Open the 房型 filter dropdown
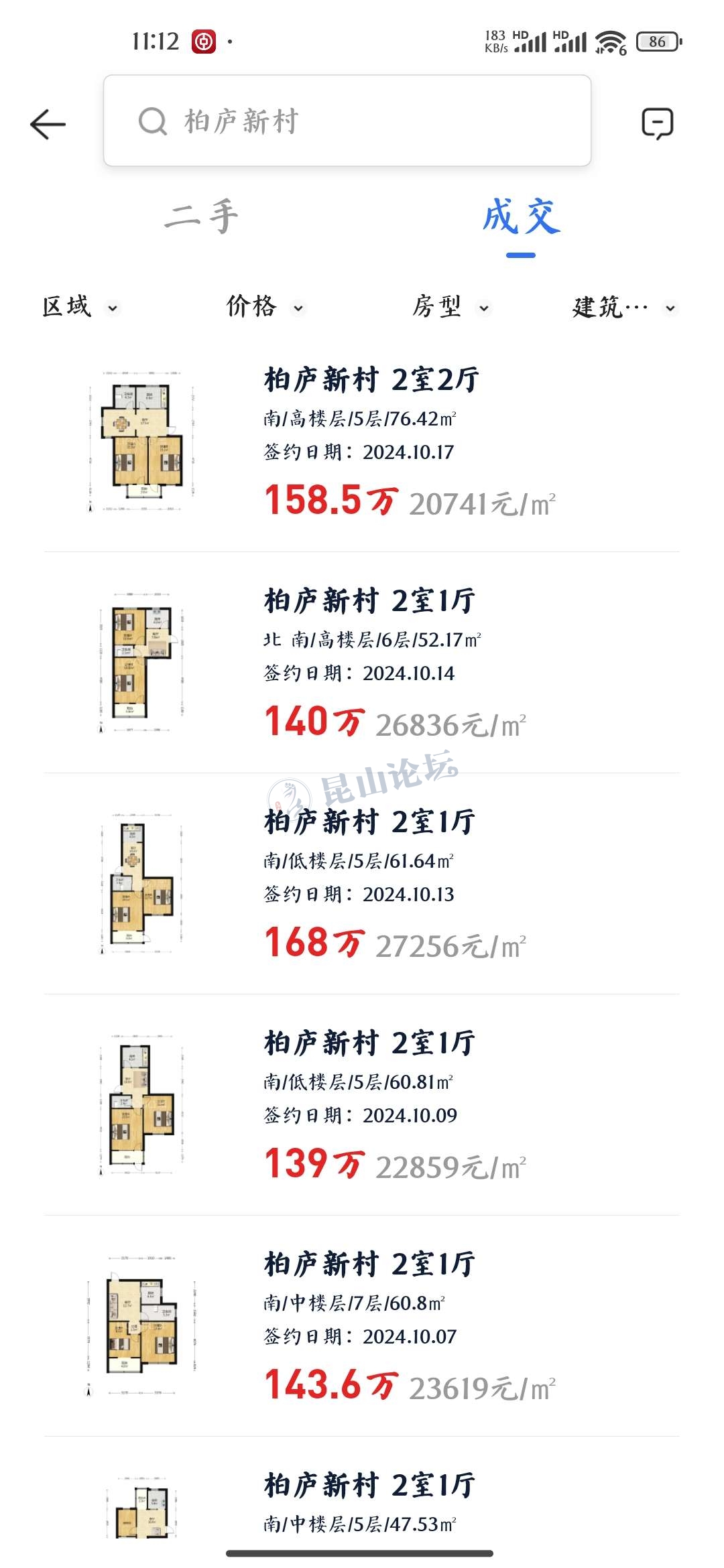The width and height of the screenshot is (724, 1568). [450, 308]
